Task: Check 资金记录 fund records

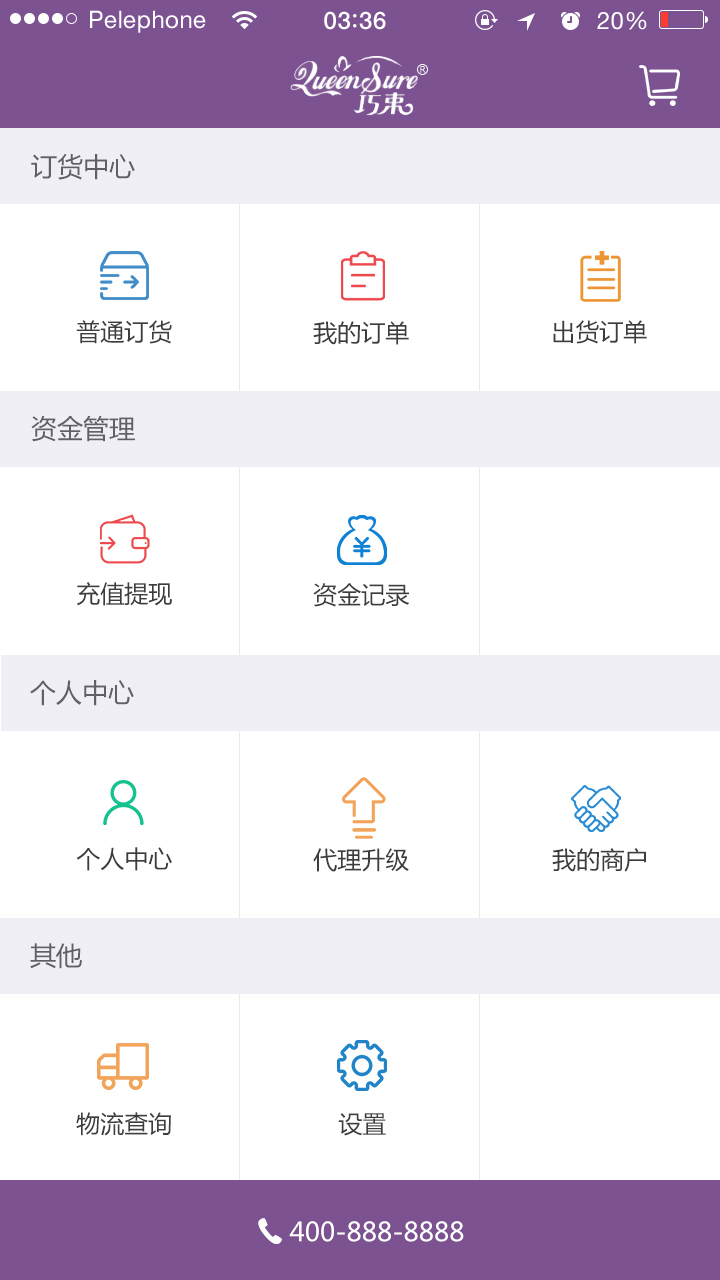Action: tap(361, 560)
